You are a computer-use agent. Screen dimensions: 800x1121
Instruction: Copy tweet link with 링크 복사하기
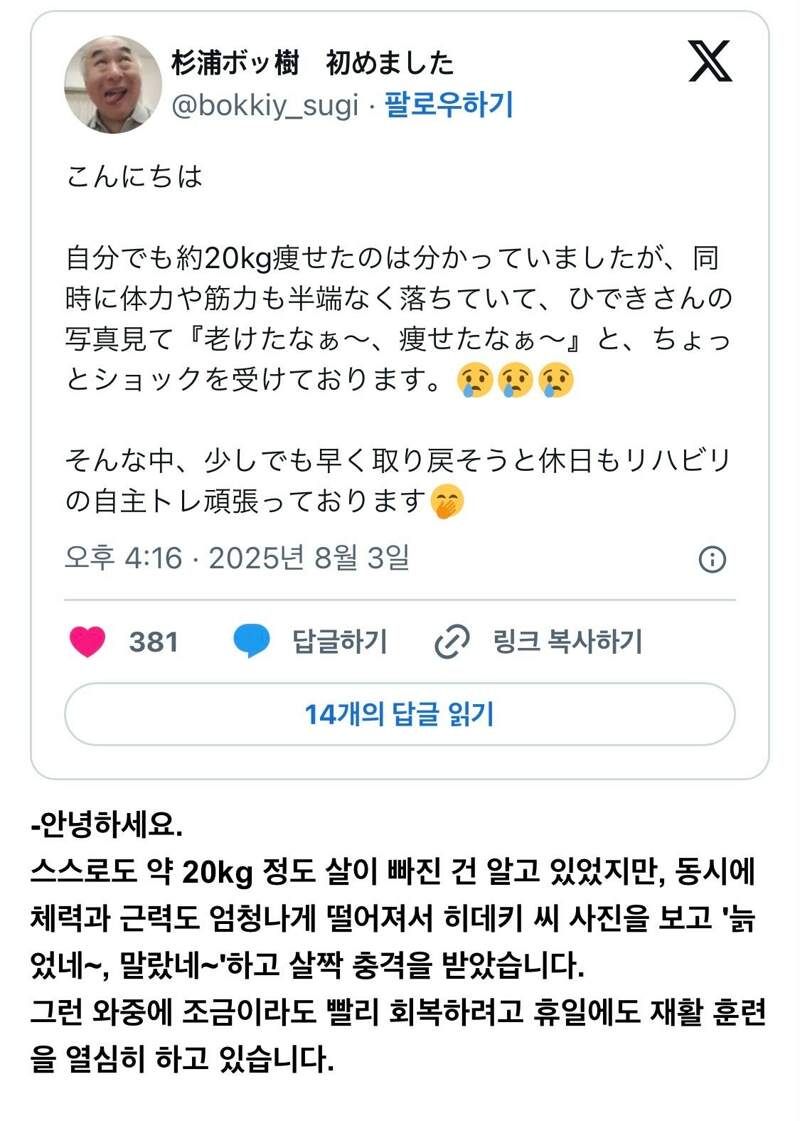click(539, 641)
